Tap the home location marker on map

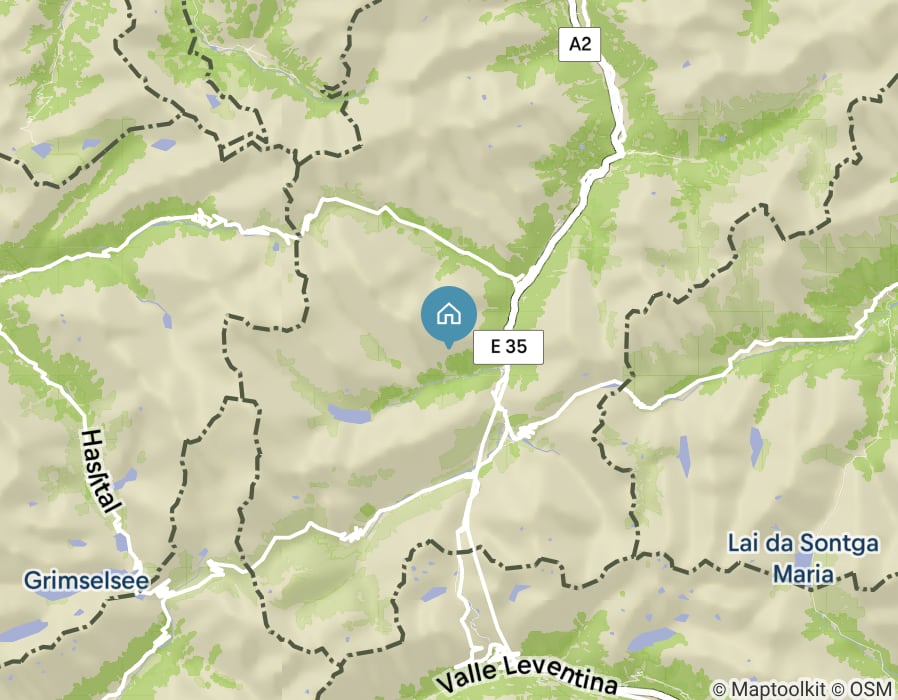tap(449, 314)
